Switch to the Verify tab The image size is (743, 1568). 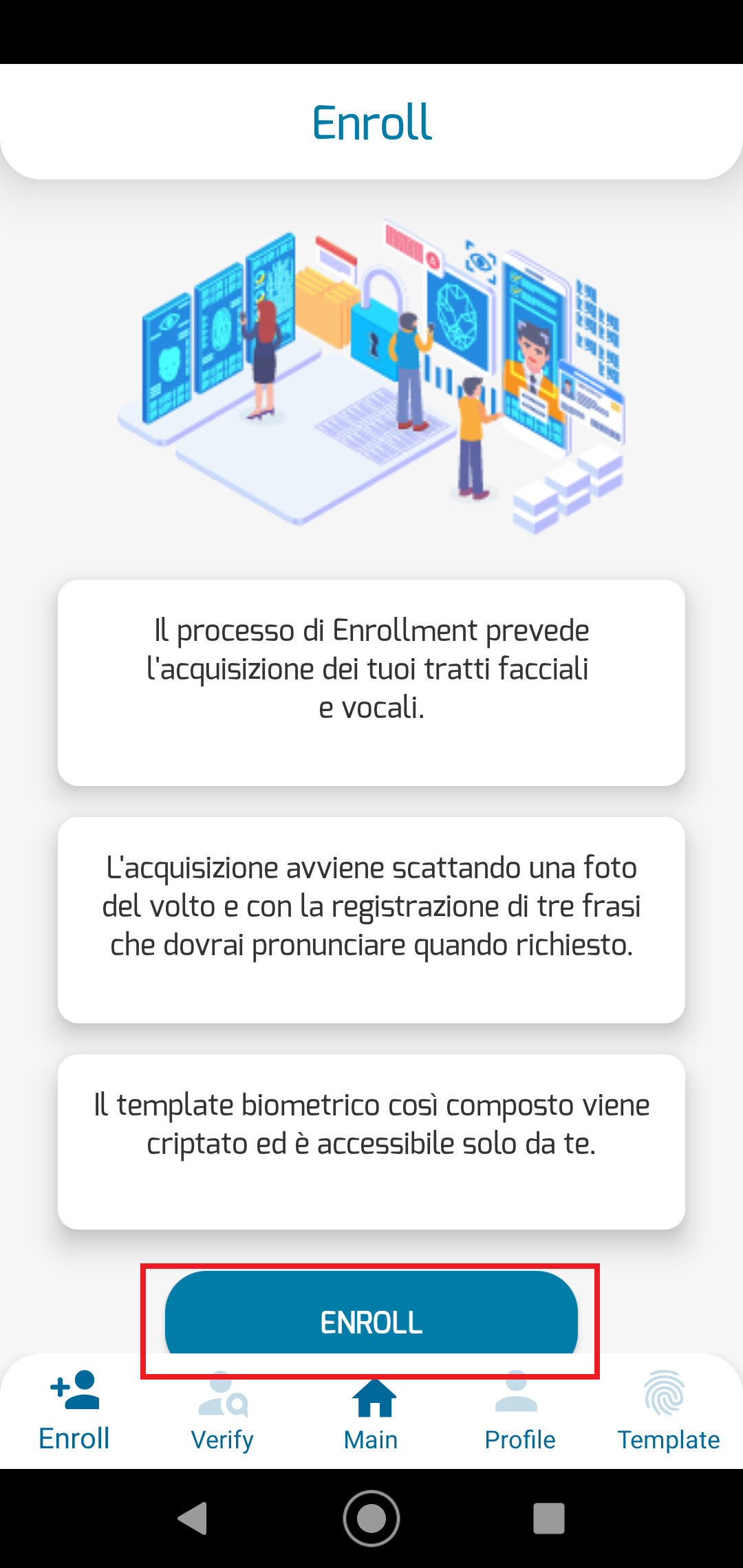point(222,1411)
